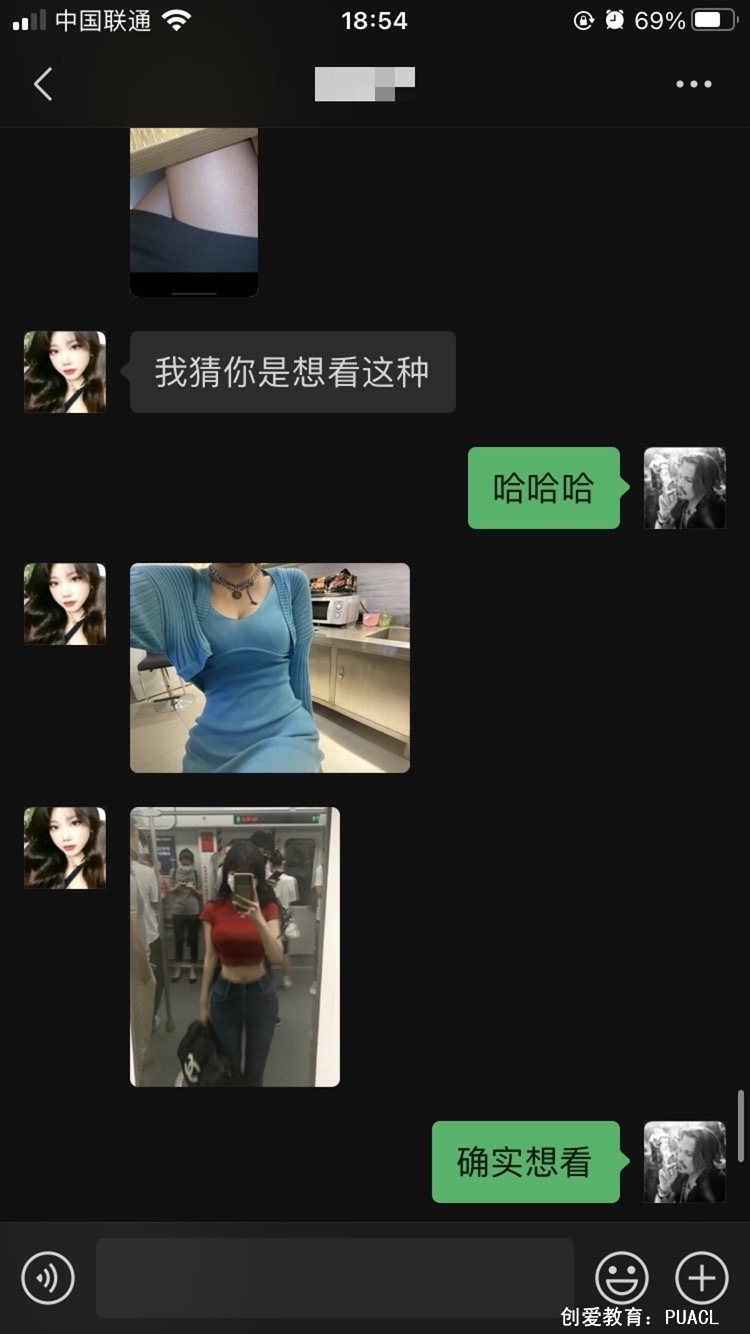Go back to the chat list
The image size is (750, 1334).
pos(42,84)
